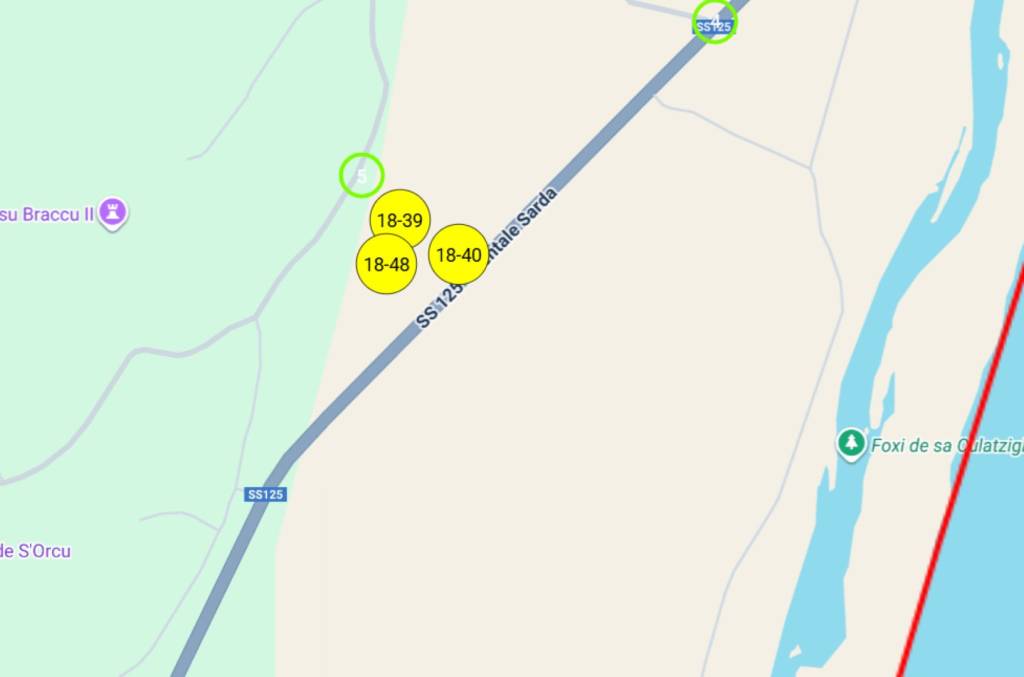
Task: Select the yellow marker 18-39
Action: [400, 219]
